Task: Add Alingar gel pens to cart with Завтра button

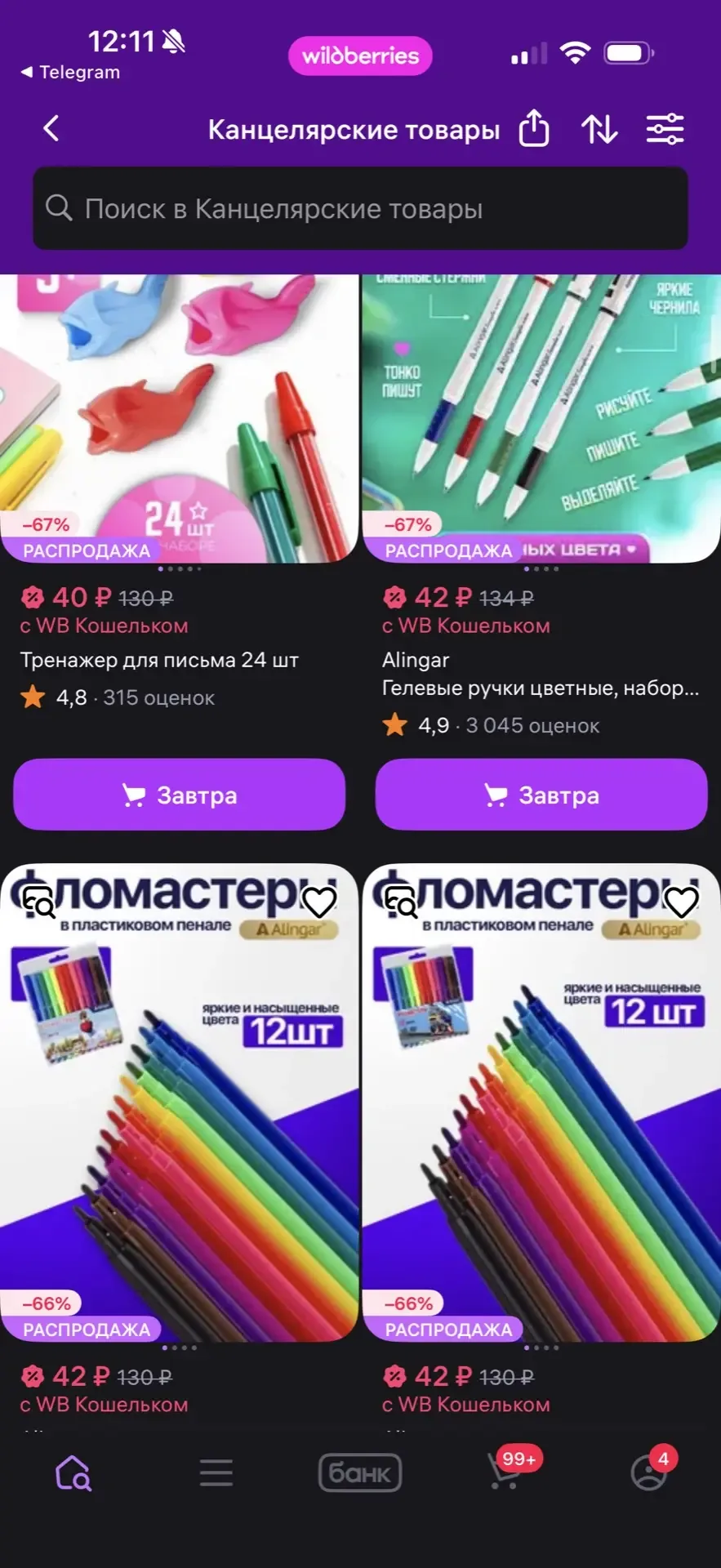Action: pyautogui.click(x=541, y=795)
